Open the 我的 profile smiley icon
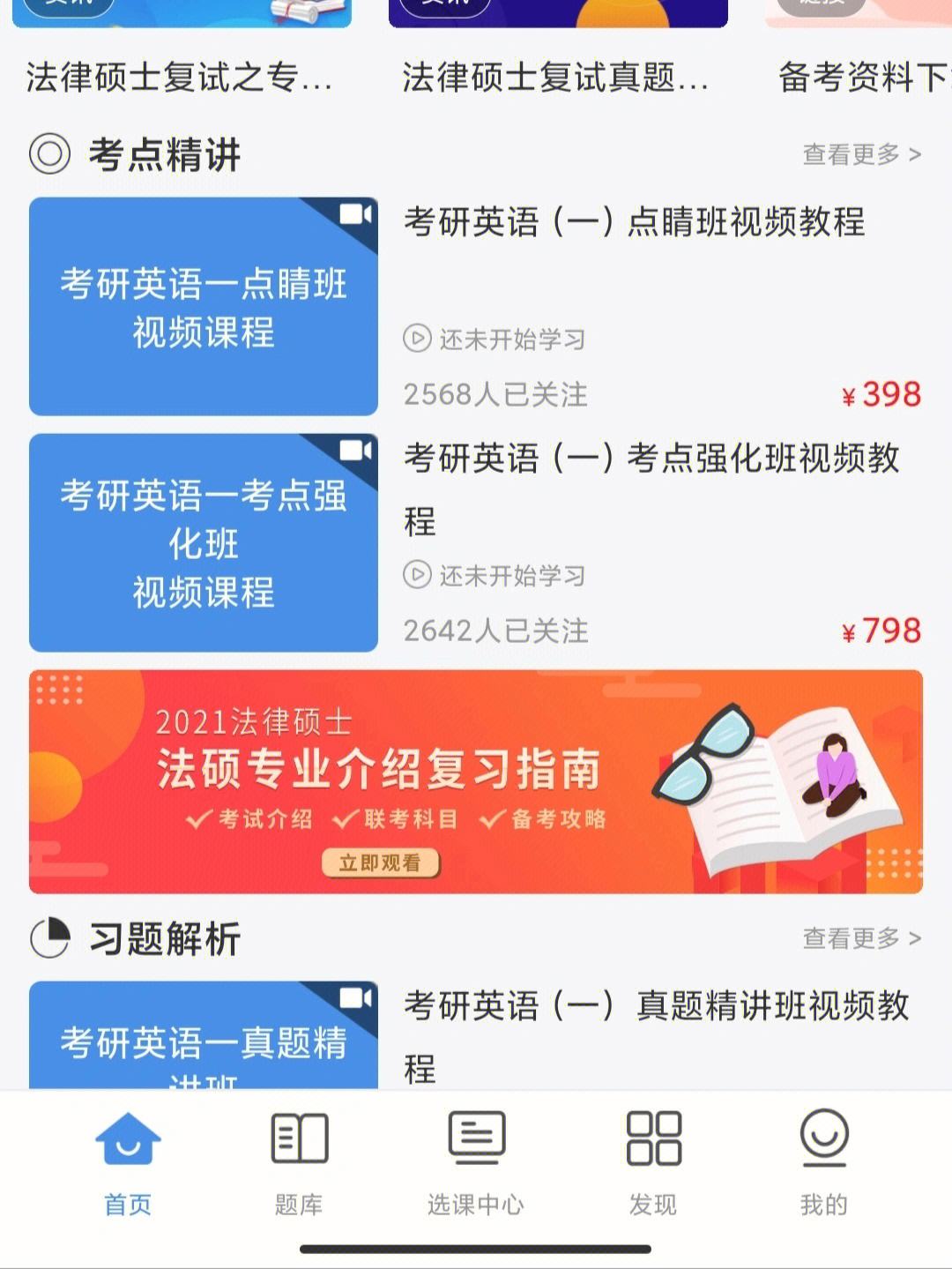Screen dimensions: 952x1269 [x=822, y=1138]
